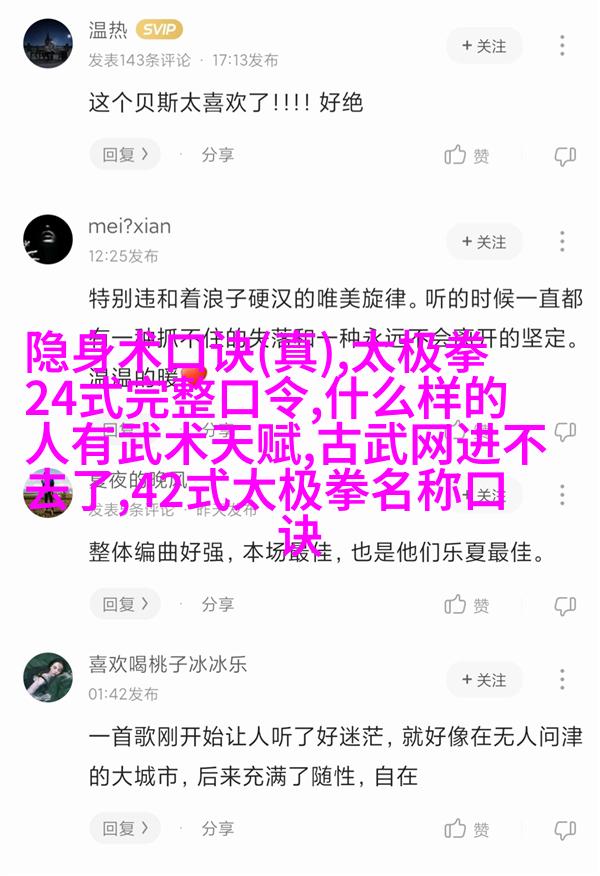The height and width of the screenshot is (876, 600).
Task: Like the comment "这个贝斯太喜欢了"
Action: [x=467, y=156]
